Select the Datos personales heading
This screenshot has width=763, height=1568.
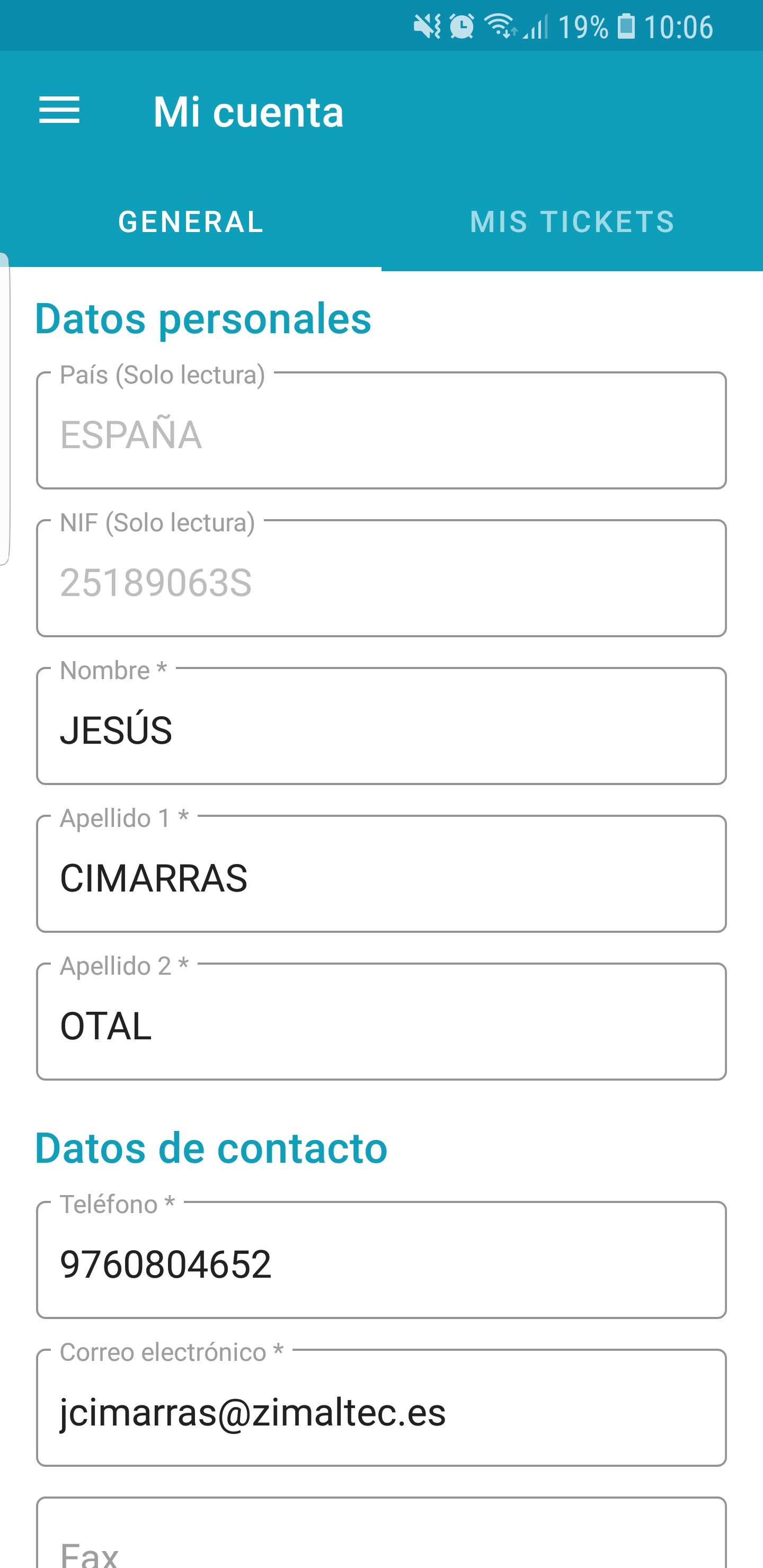tap(203, 319)
